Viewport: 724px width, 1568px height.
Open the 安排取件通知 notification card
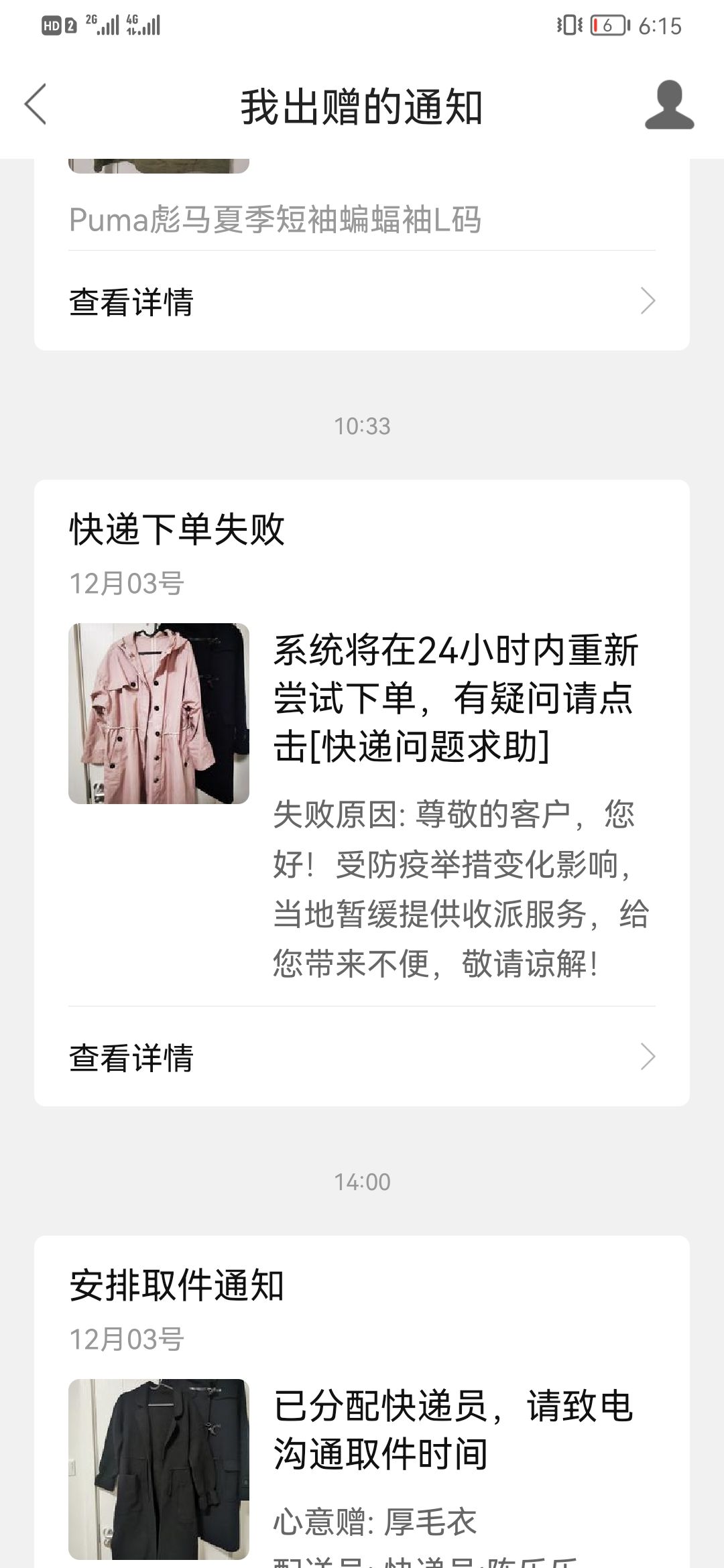(361, 1407)
